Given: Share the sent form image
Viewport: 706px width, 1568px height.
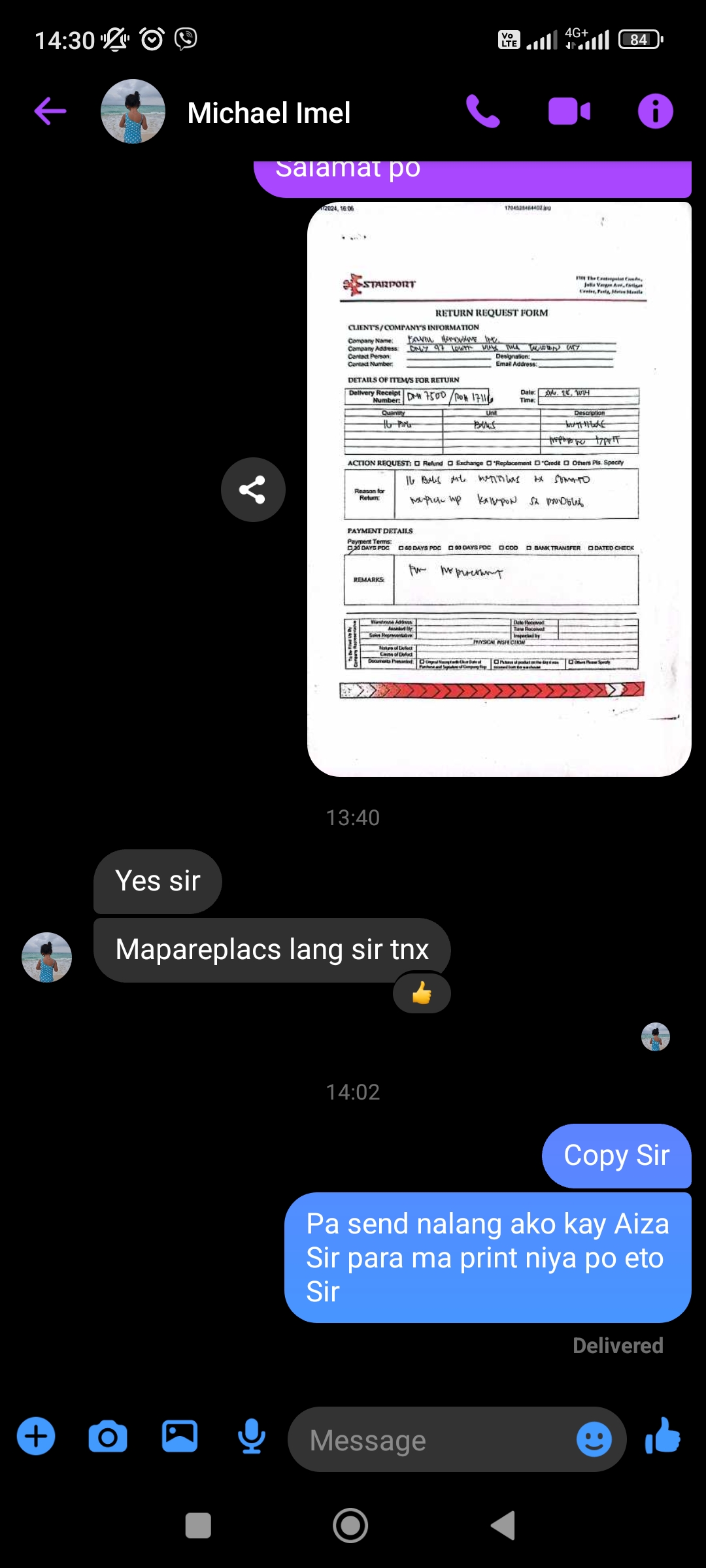Looking at the screenshot, I should coord(253,489).
